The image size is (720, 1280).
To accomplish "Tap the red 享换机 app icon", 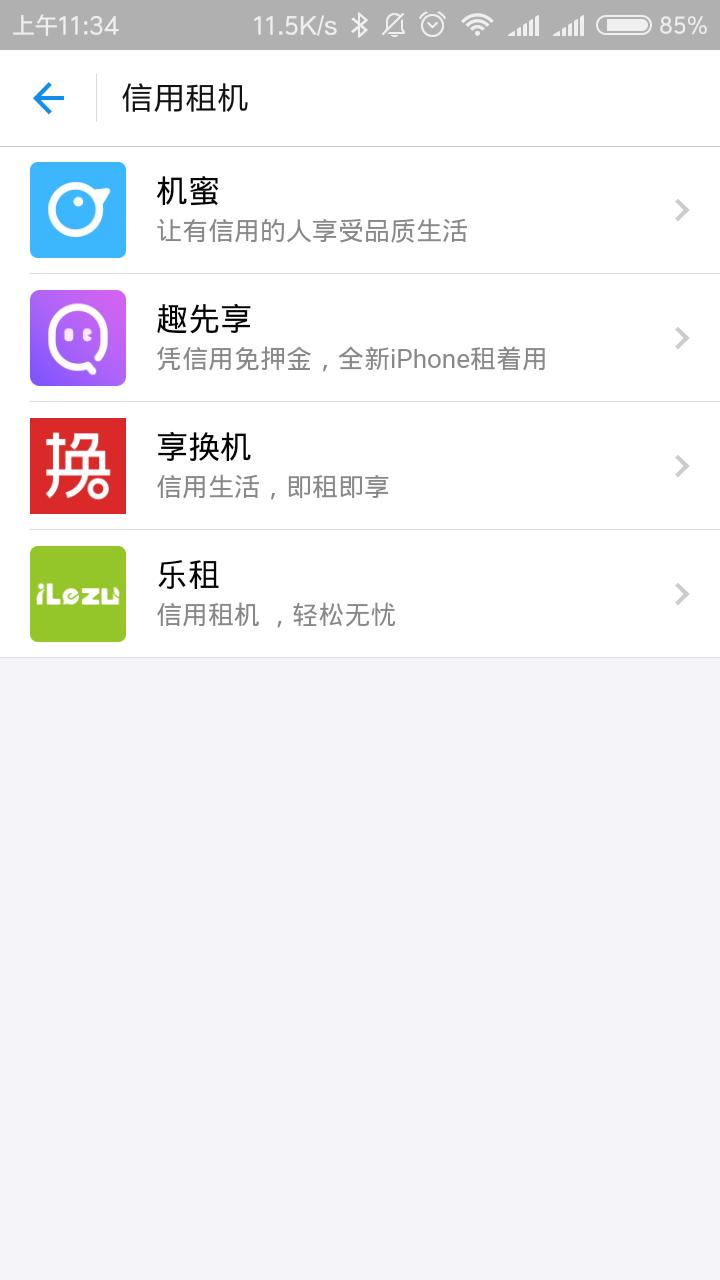I will click(77, 466).
